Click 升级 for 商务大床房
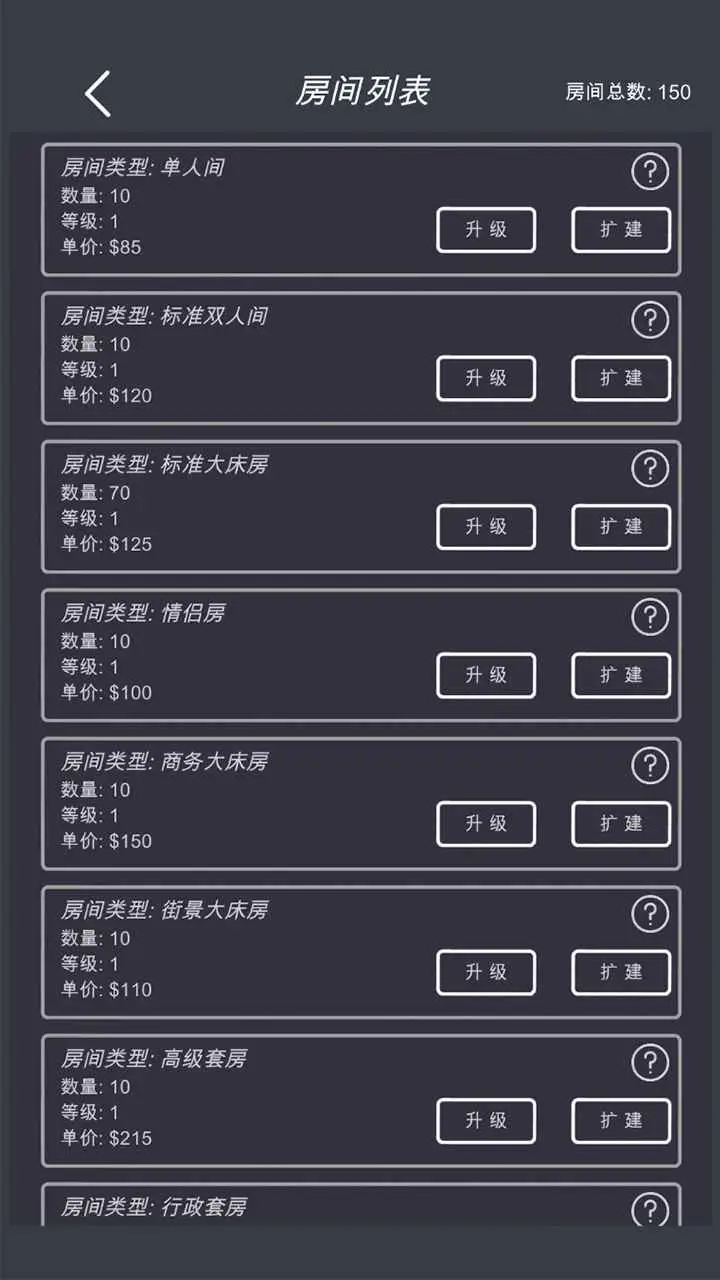720x1280 pixels. pos(486,824)
